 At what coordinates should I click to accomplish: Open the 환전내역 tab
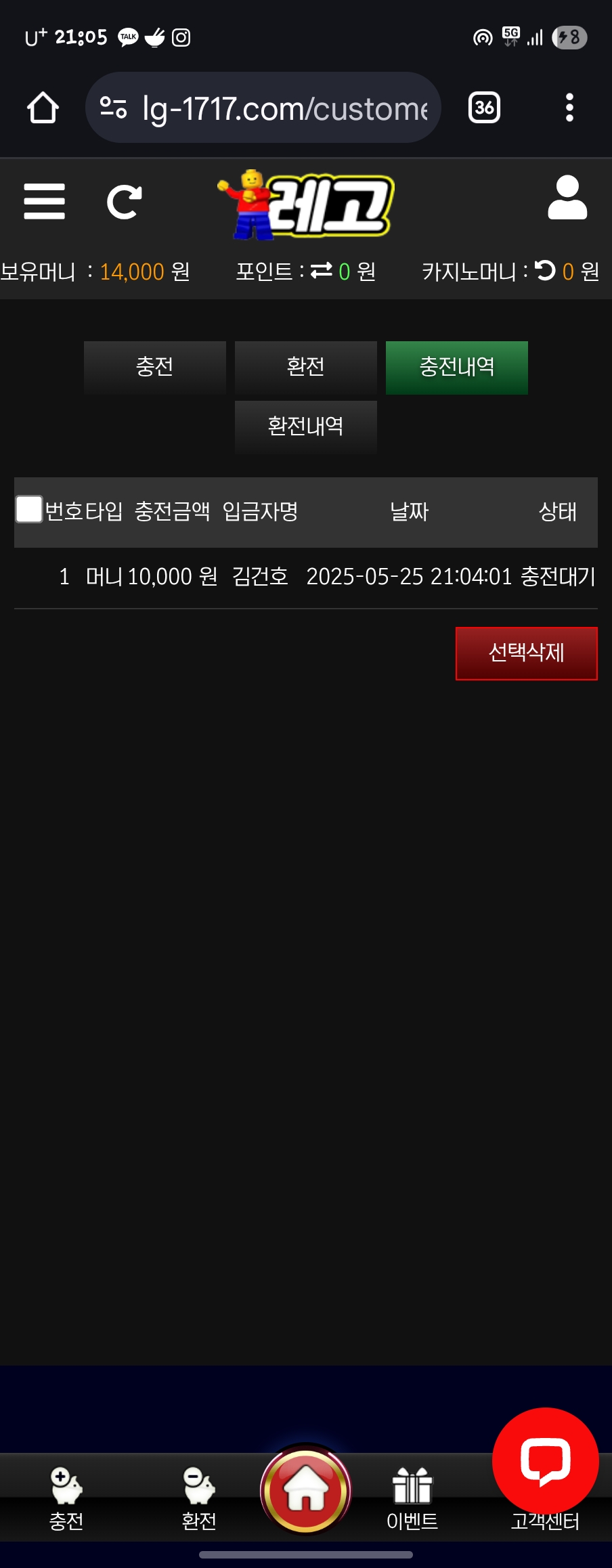(305, 427)
